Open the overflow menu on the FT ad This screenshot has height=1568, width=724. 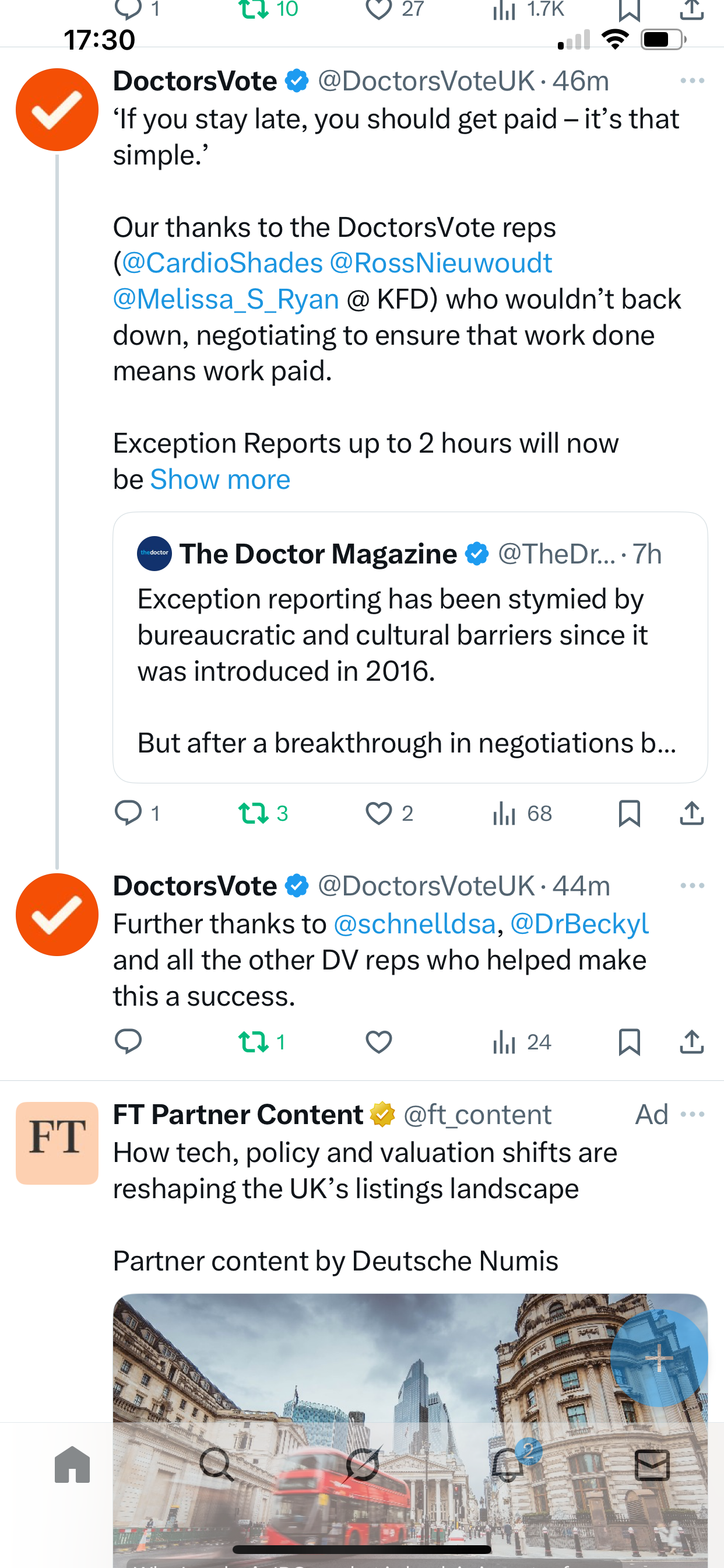click(693, 1115)
